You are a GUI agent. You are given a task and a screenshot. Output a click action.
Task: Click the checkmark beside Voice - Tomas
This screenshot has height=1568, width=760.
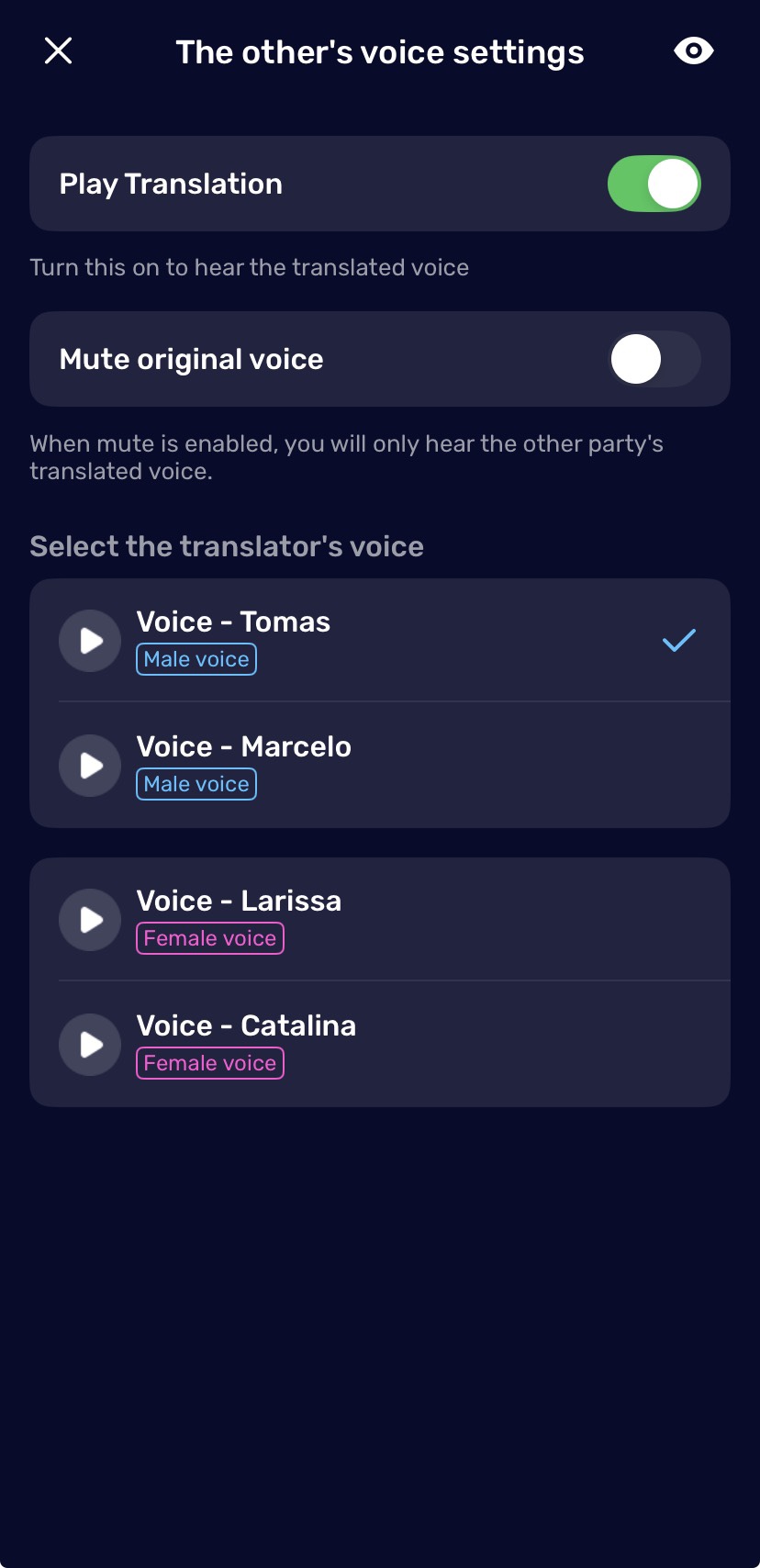pos(678,640)
